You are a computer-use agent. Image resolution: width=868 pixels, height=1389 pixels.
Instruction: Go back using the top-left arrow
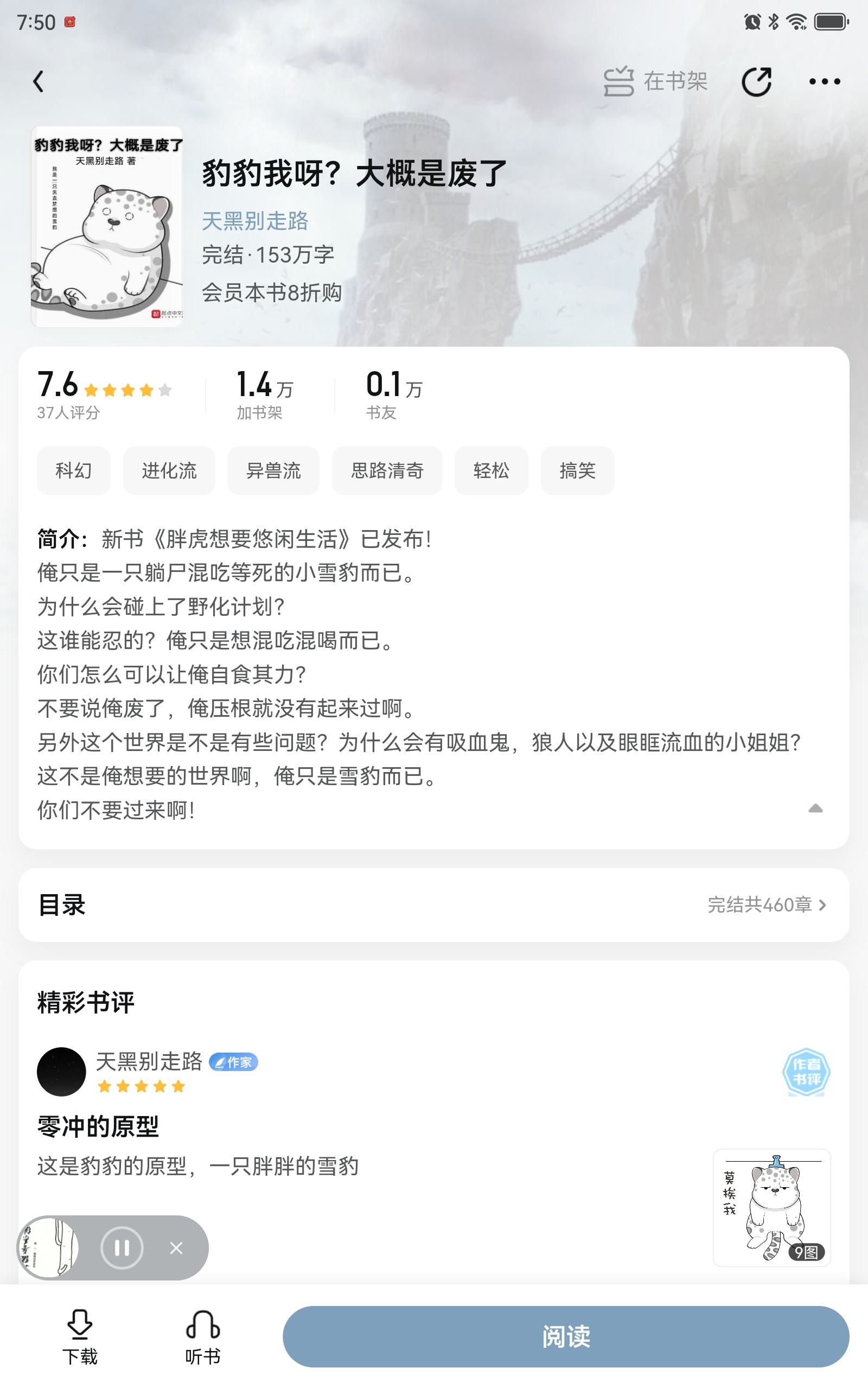coord(39,81)
